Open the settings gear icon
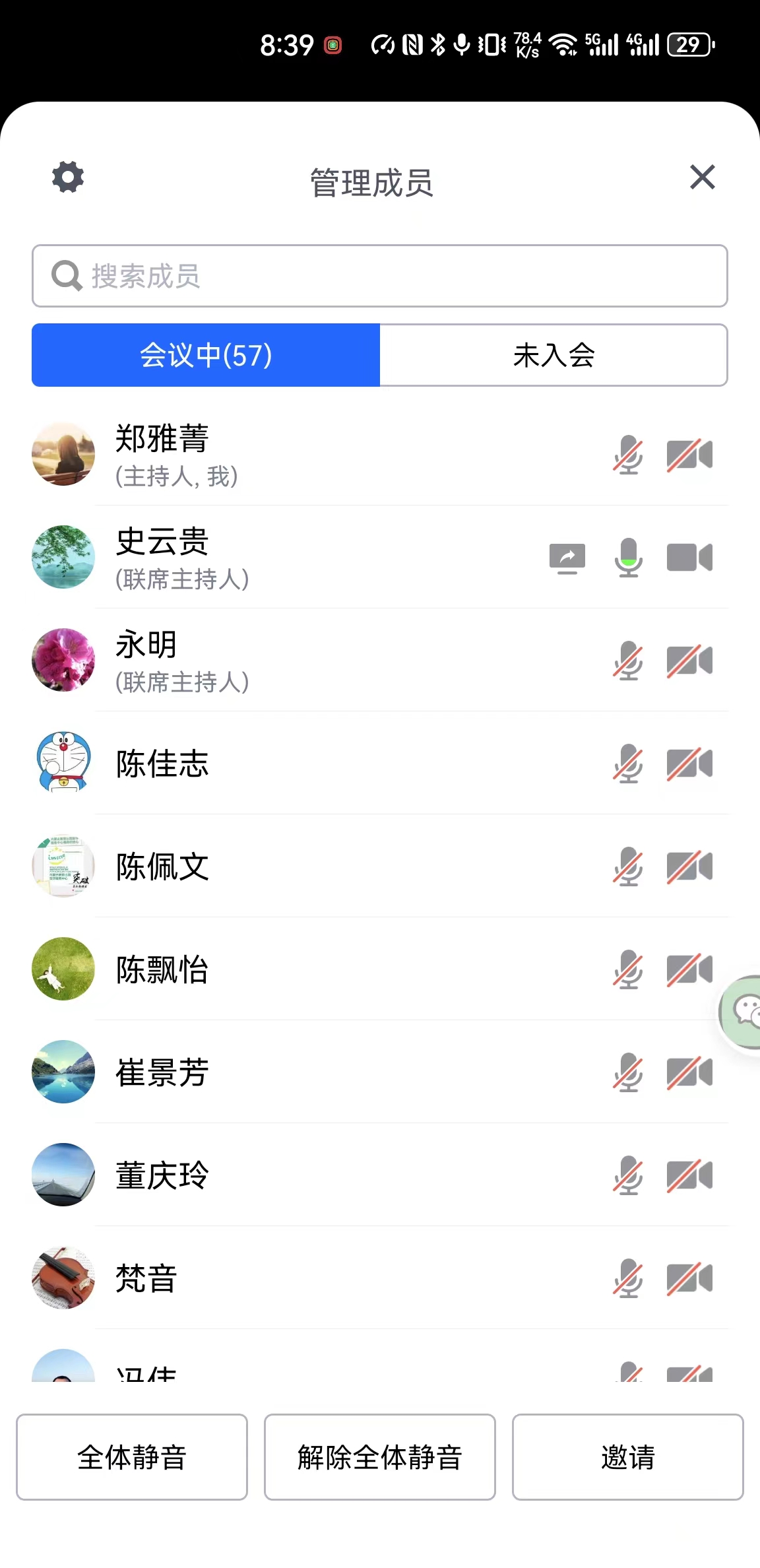This screenshot has height=1568, width=760. click(68, 177)
